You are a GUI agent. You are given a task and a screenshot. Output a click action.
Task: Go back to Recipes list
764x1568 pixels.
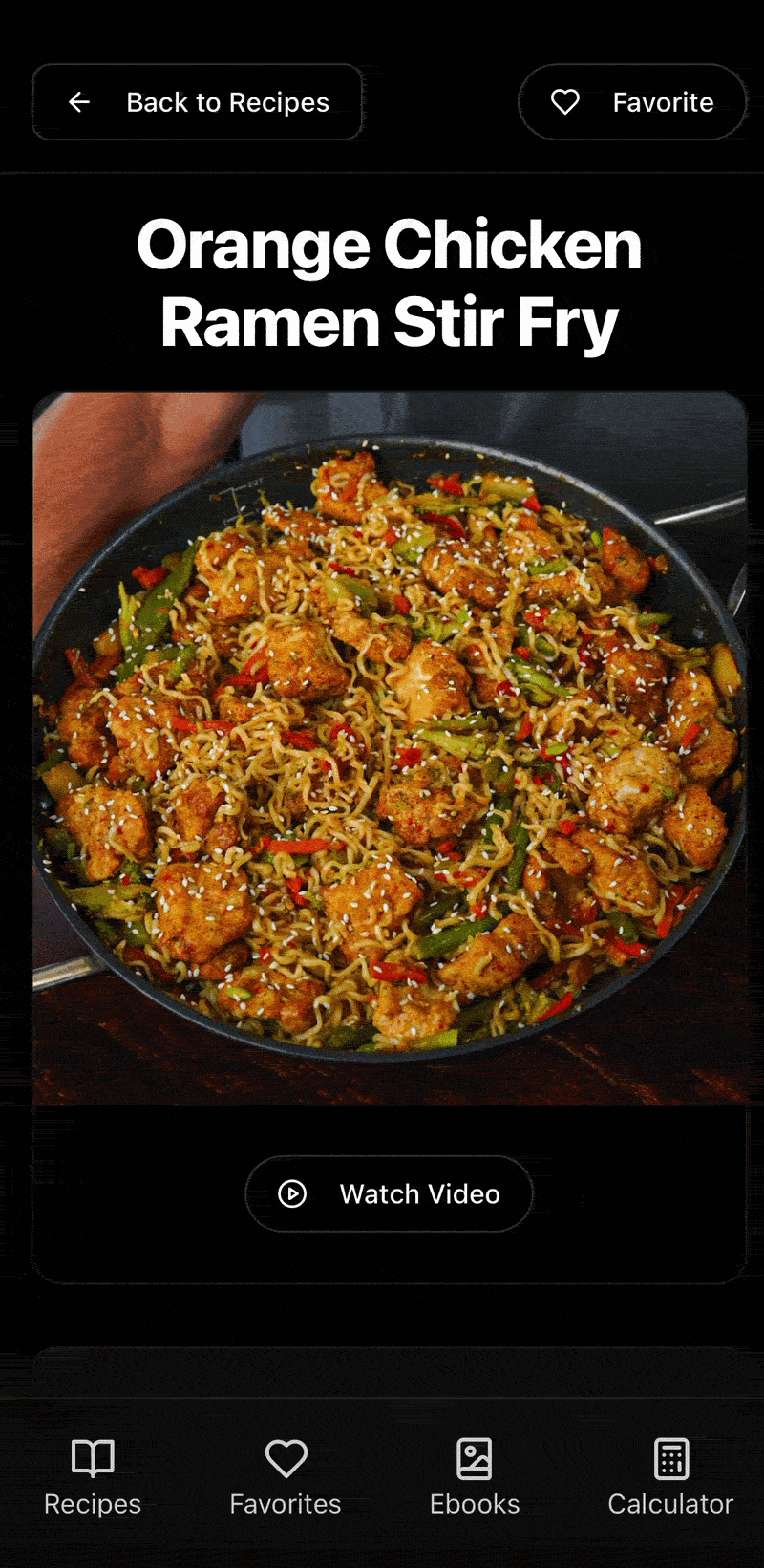198,102
